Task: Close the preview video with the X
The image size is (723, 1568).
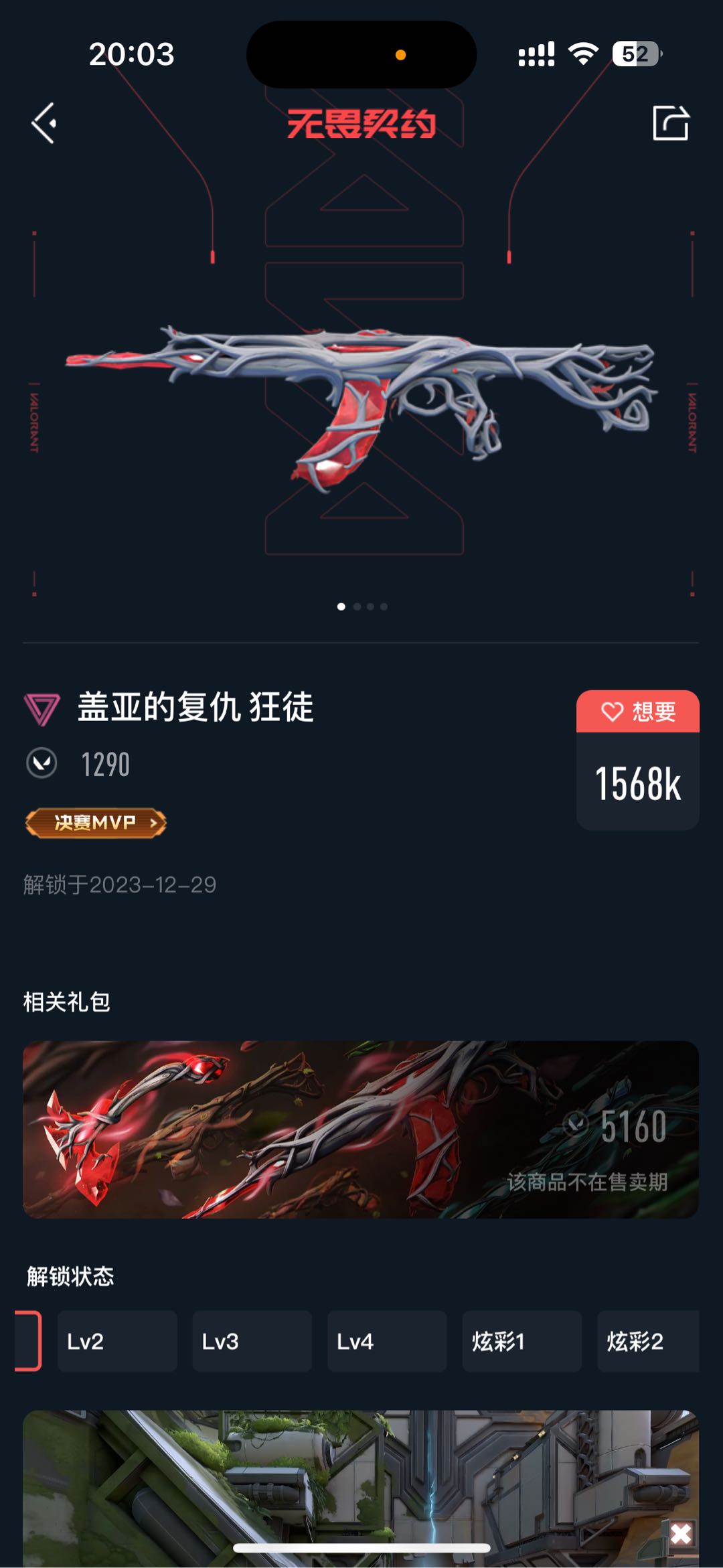Action: [681, 1533]
